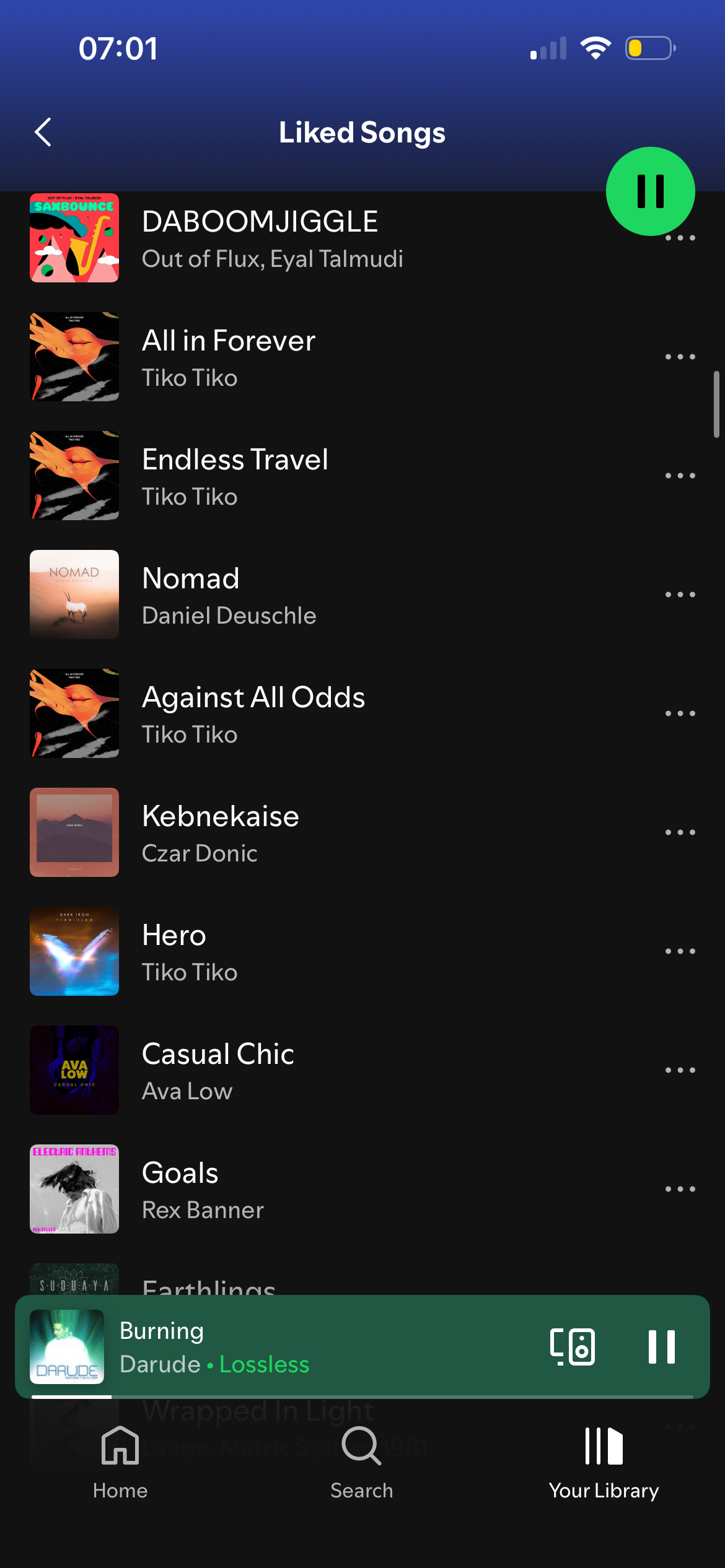
Task: Switch to the Search tab
Action: pyautogui.click(x=362, y=1463)
